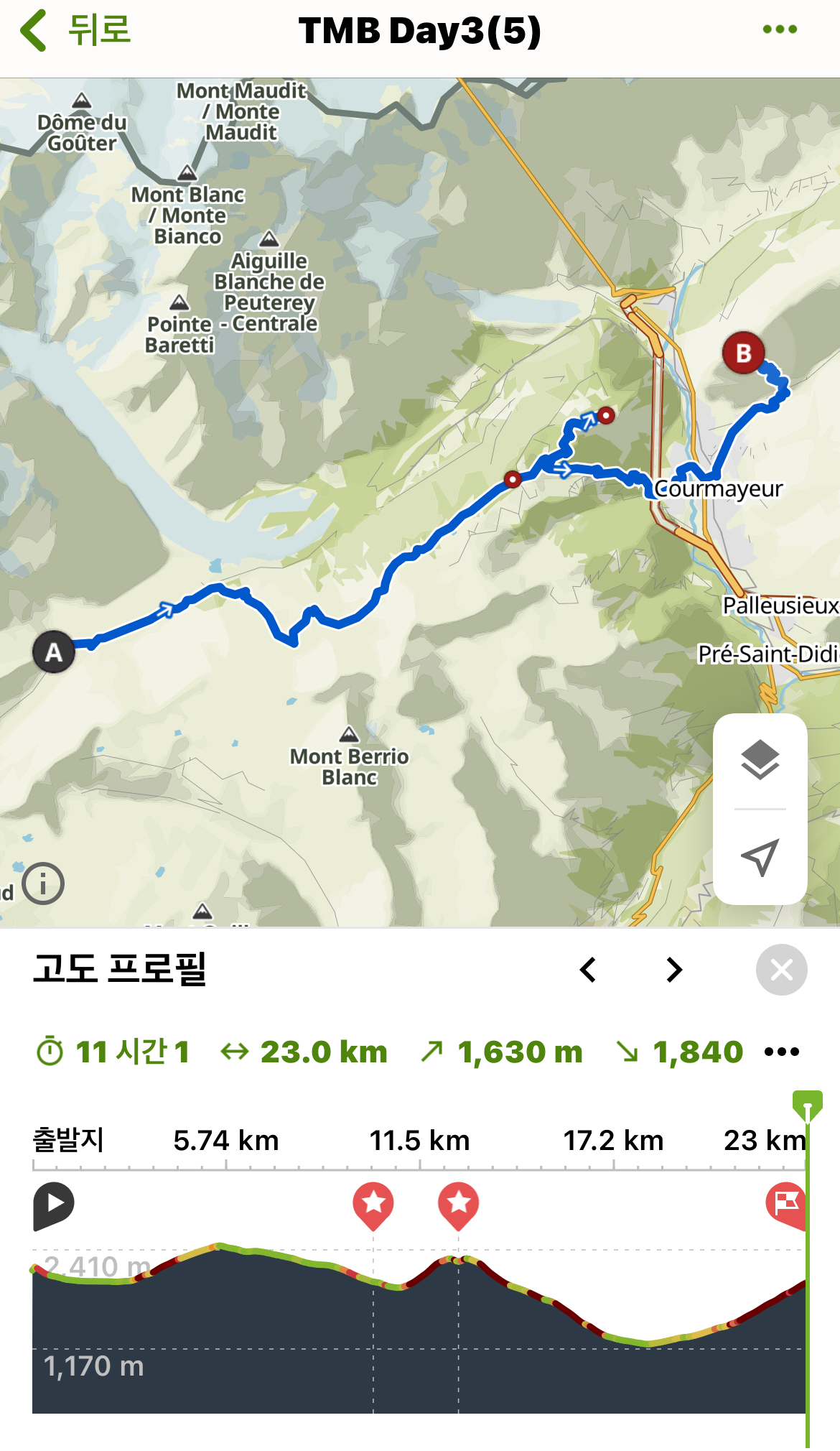
Task: Show more route stats after descent
Action: (781, 1052)
